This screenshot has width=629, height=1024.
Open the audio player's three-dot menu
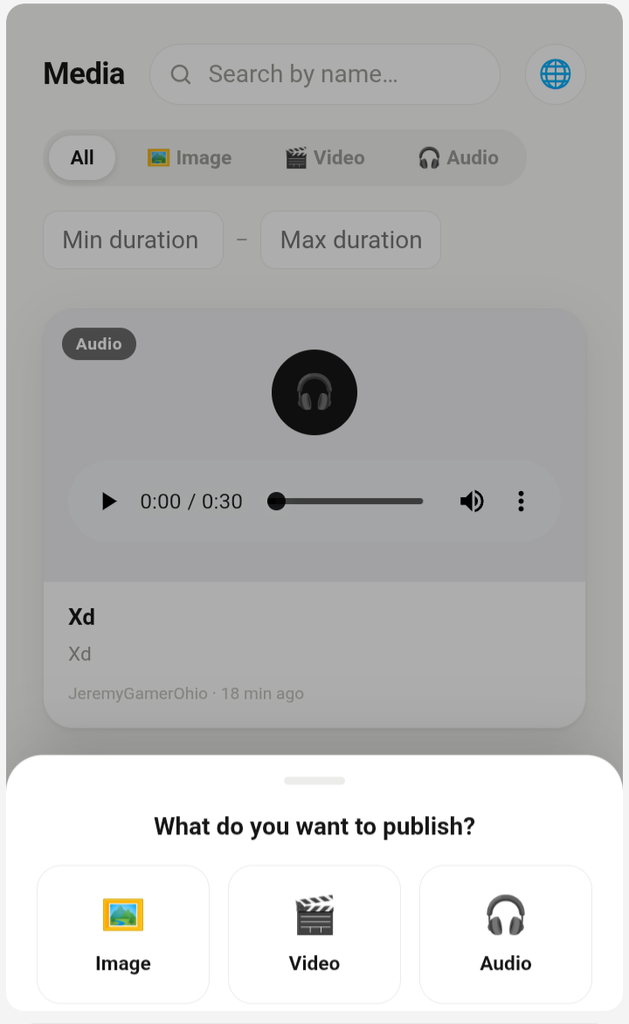[x=521, y=501]
